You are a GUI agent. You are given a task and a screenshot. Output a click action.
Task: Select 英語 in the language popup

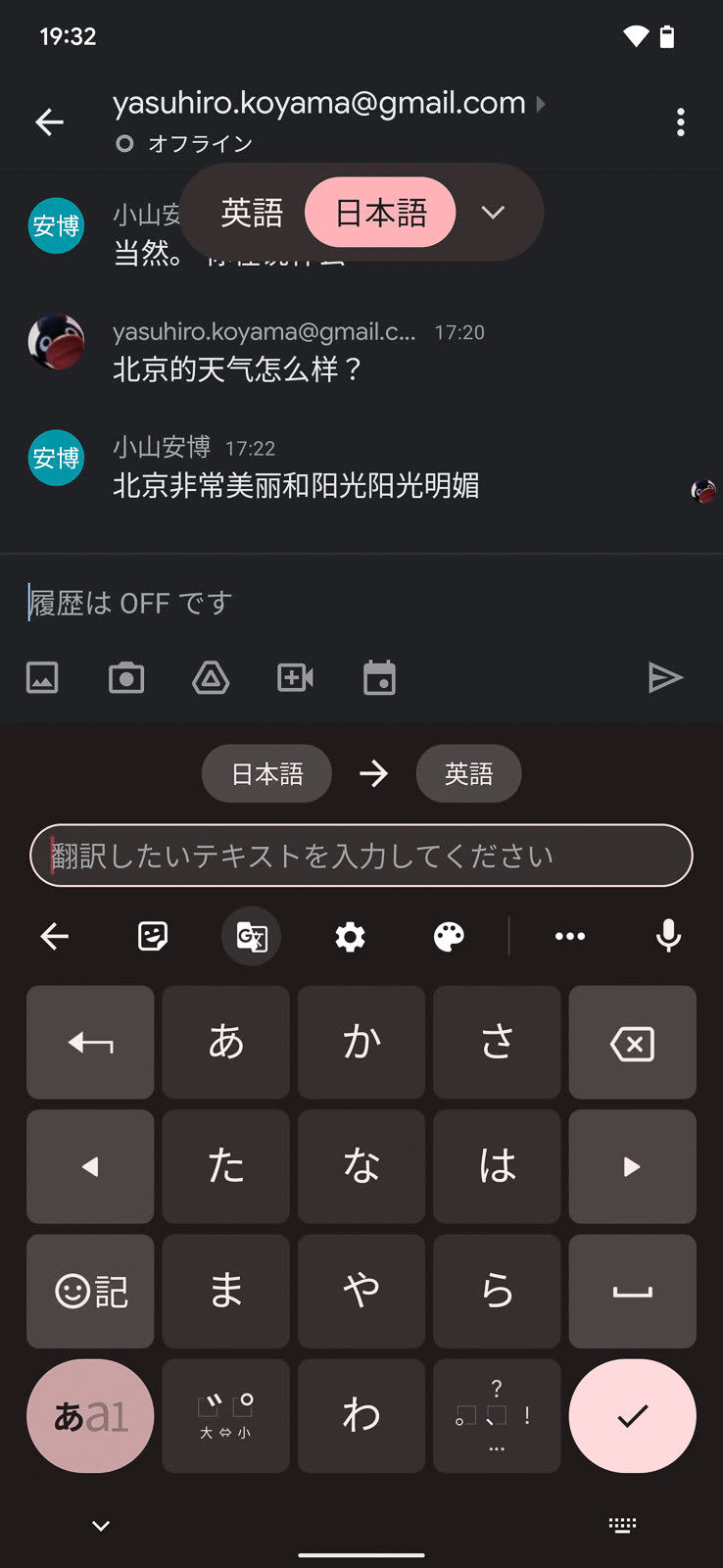(252, 213)
